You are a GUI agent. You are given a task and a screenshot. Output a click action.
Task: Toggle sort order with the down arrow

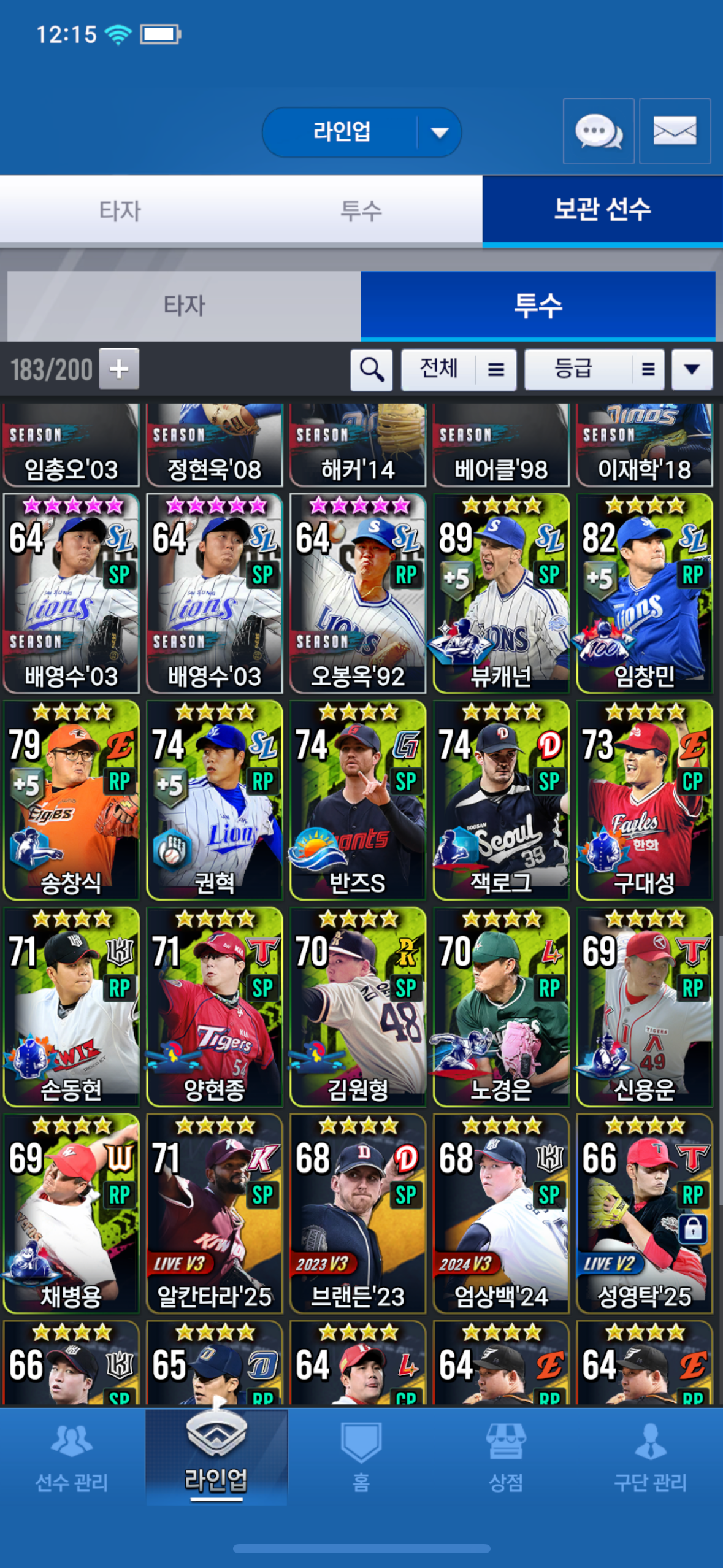click(x=692, y=369)
